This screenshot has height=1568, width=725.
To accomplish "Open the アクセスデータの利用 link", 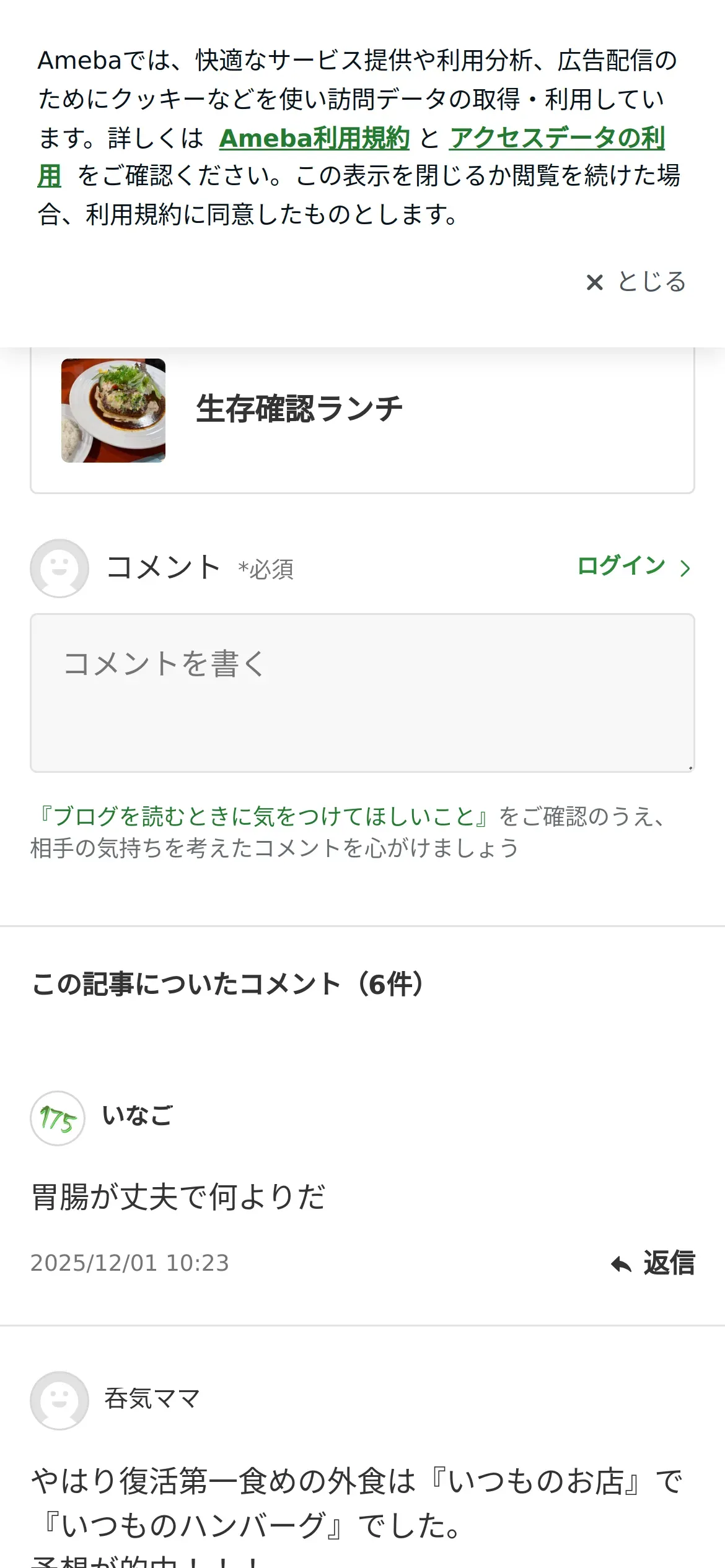I will (x=556, y=137).
